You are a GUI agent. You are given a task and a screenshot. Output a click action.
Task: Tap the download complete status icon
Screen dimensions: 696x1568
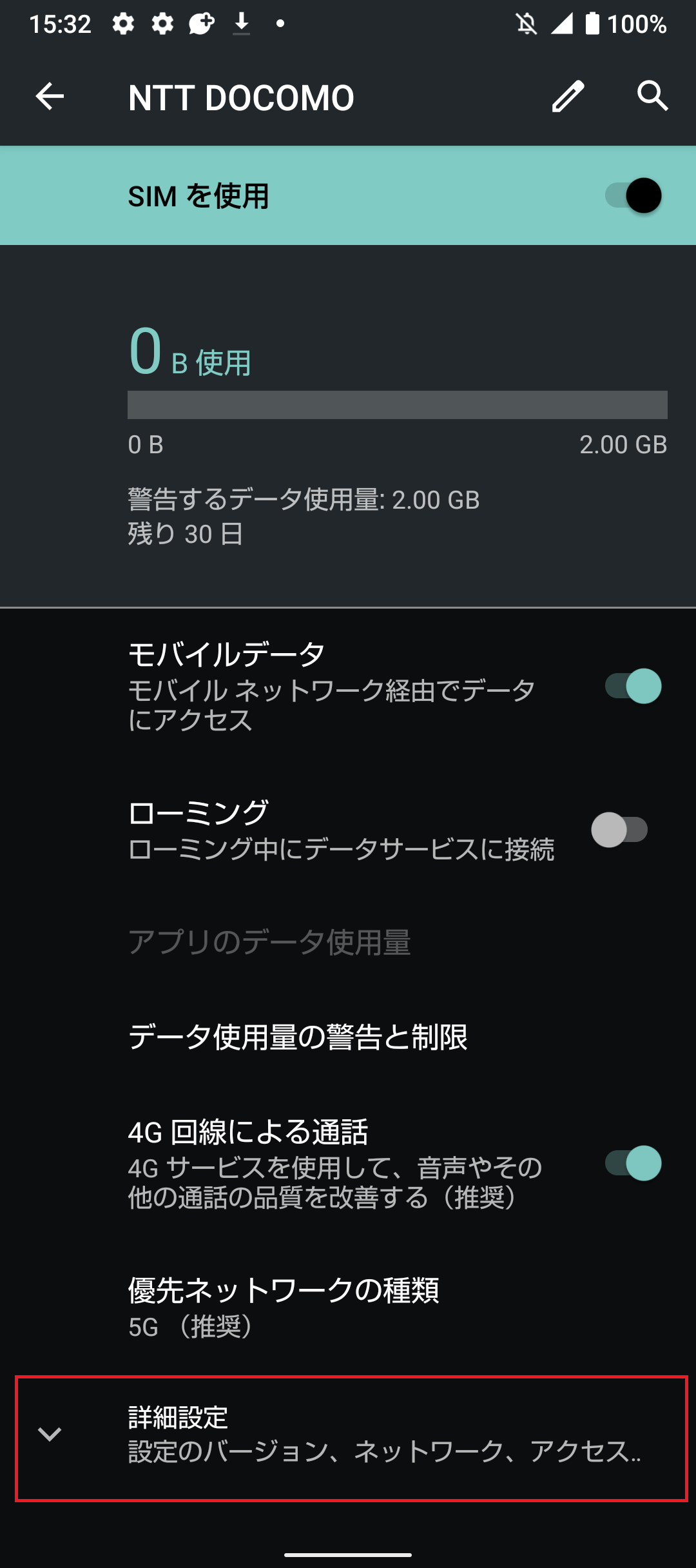pos(242,24)
